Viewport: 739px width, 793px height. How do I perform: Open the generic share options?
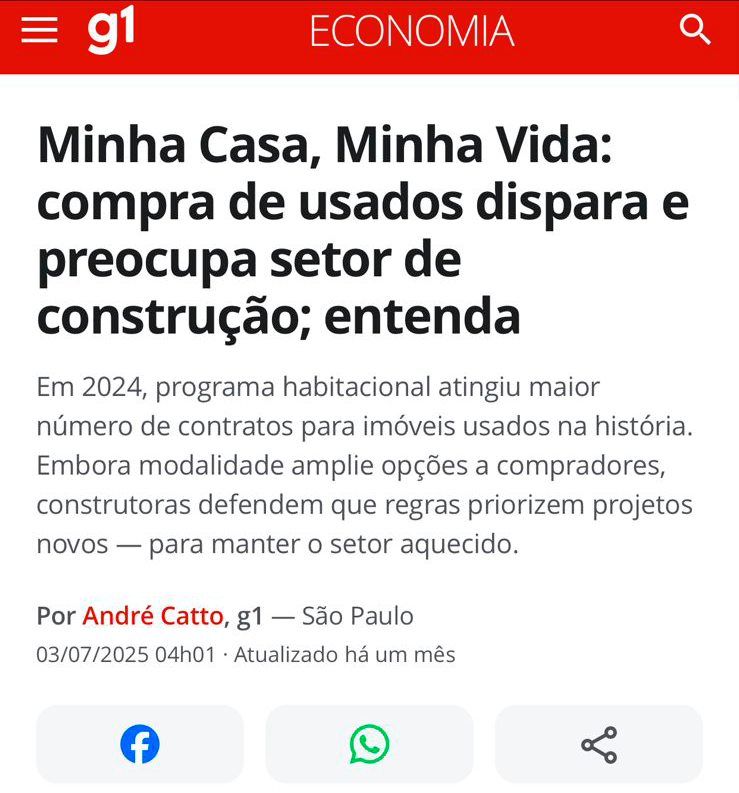599,744
